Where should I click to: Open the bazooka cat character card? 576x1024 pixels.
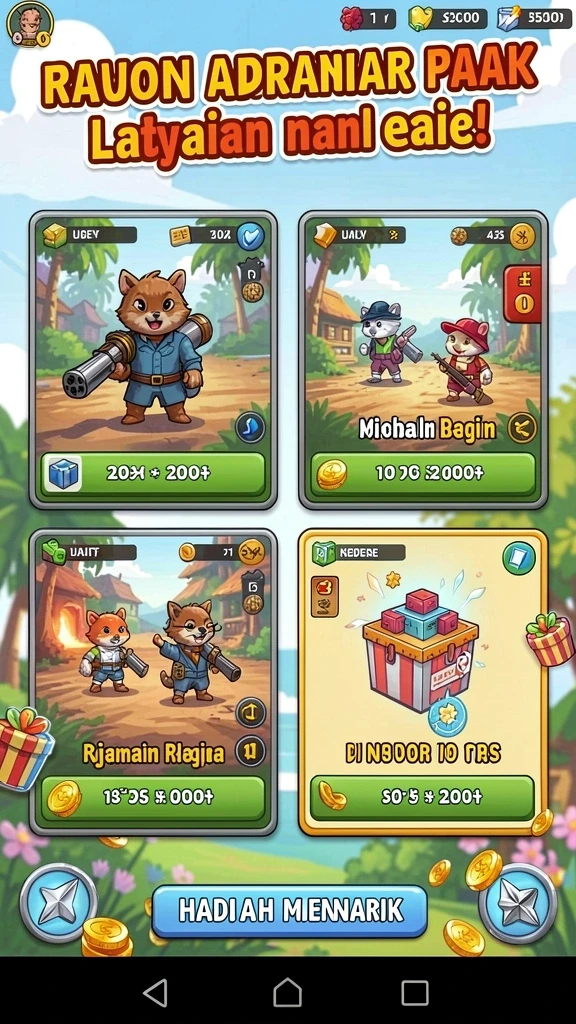click(153, 360)
